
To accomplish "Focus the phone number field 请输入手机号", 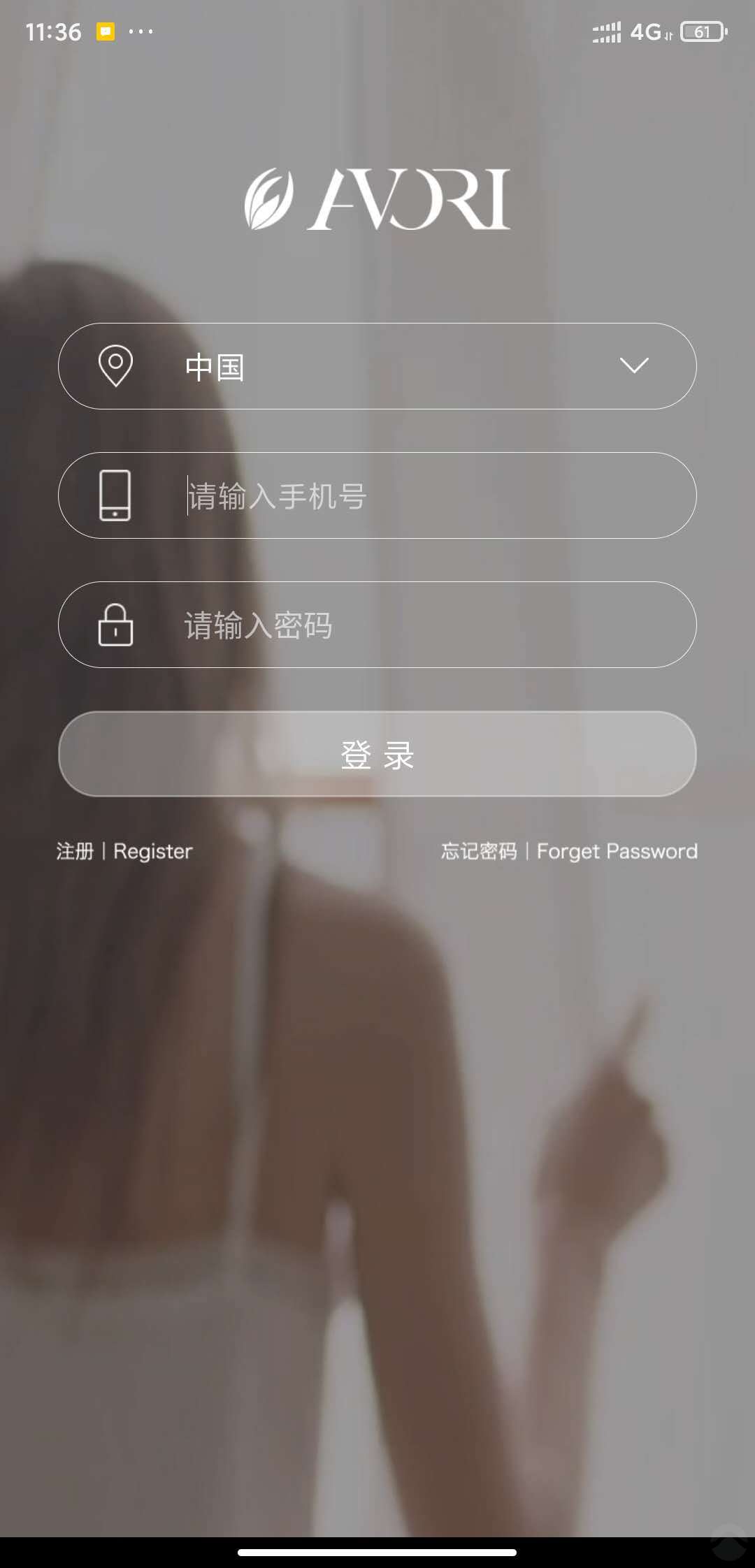I will [x=419, y=496].
